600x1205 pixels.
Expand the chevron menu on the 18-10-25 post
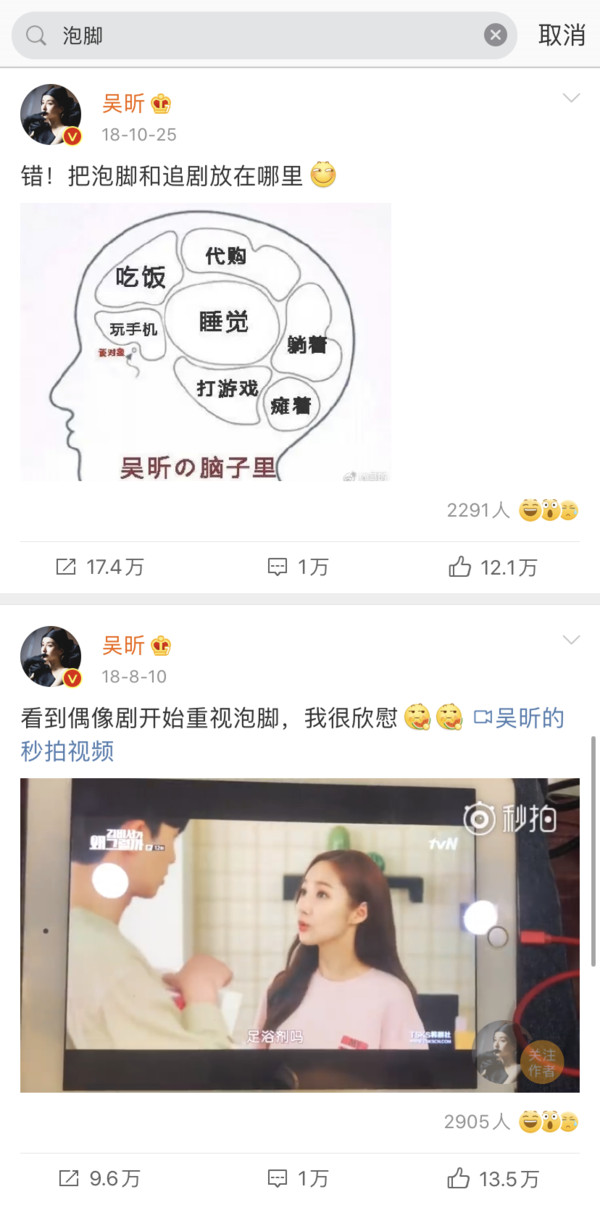(571, 98)
